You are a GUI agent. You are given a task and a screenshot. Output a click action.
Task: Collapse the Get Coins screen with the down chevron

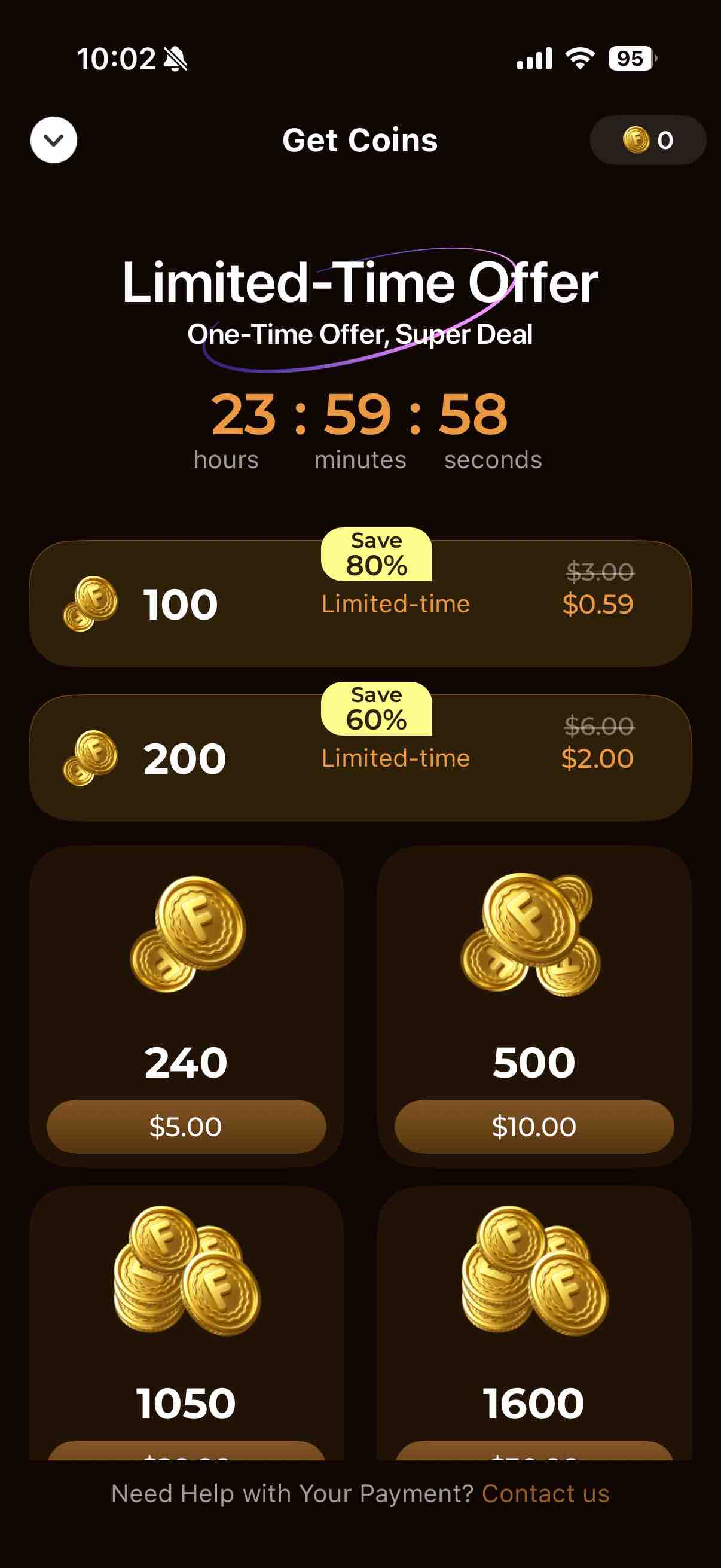click(54, 140)
